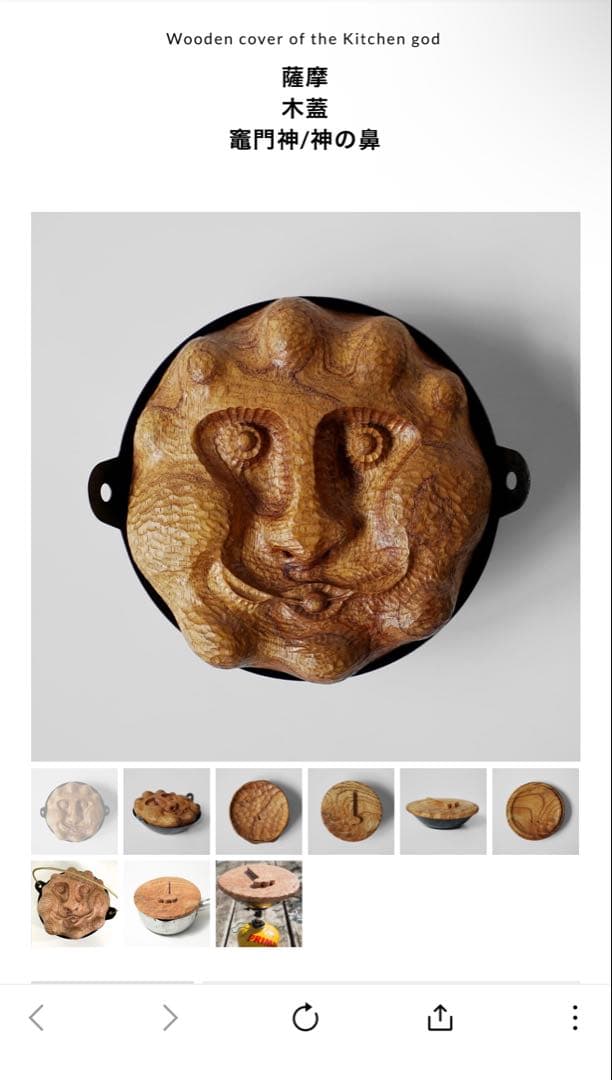Reload the page
The width and height of the screenshot is (612, 1080).
click(x=305, y=1018)
